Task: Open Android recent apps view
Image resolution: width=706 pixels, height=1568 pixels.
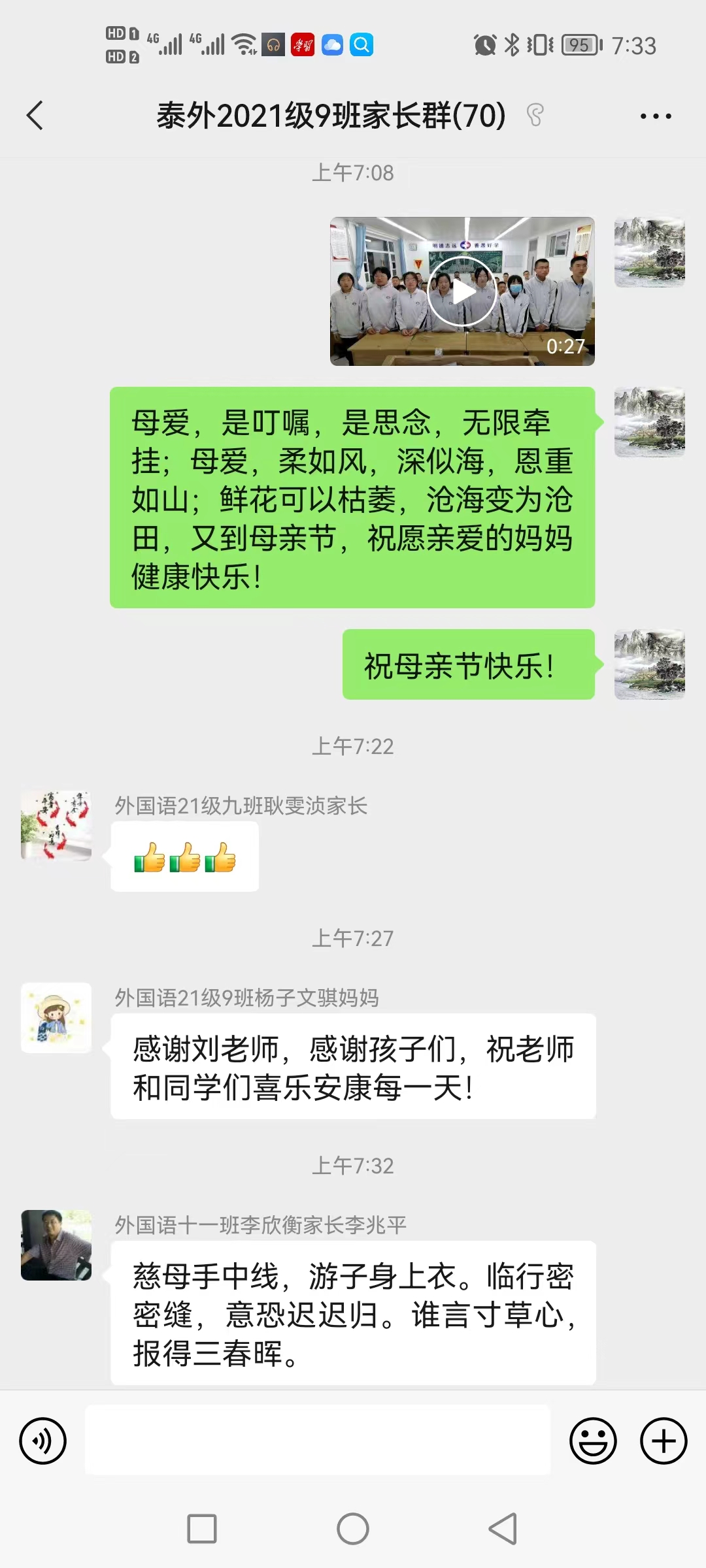Action: pyautogui.click(x=202, y=1529)
